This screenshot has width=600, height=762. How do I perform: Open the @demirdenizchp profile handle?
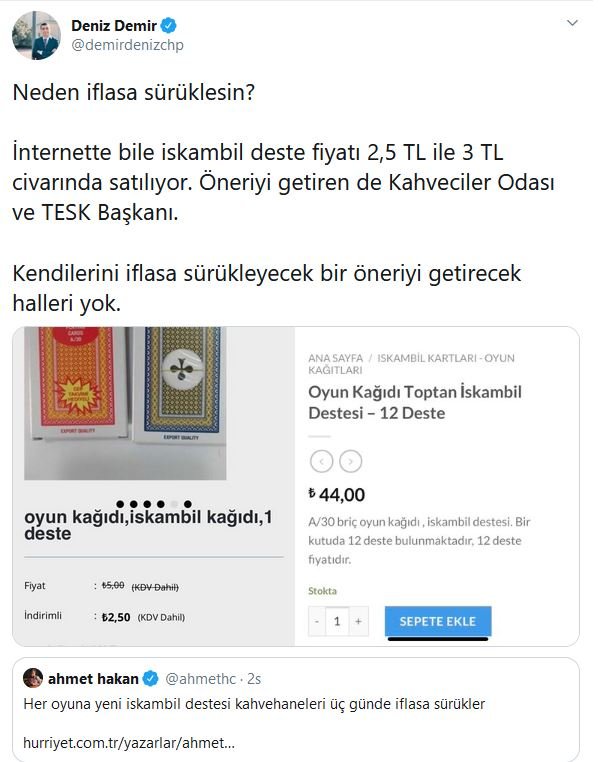click(x=127, y=45)
